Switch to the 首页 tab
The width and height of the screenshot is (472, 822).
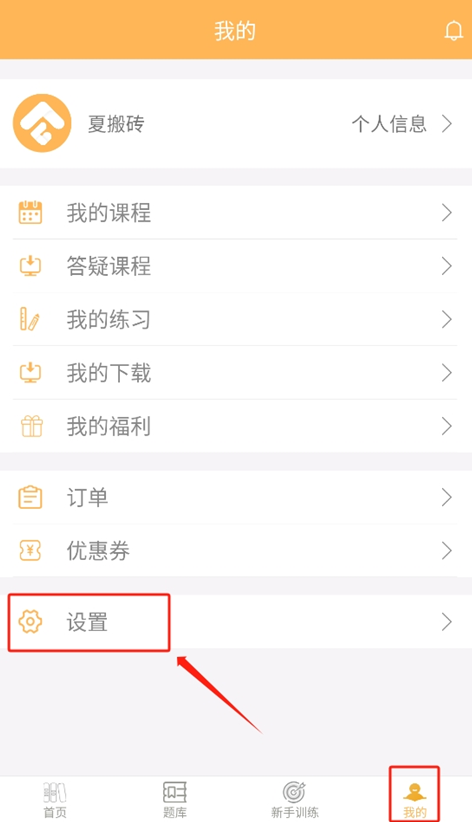tap(55, 799)
